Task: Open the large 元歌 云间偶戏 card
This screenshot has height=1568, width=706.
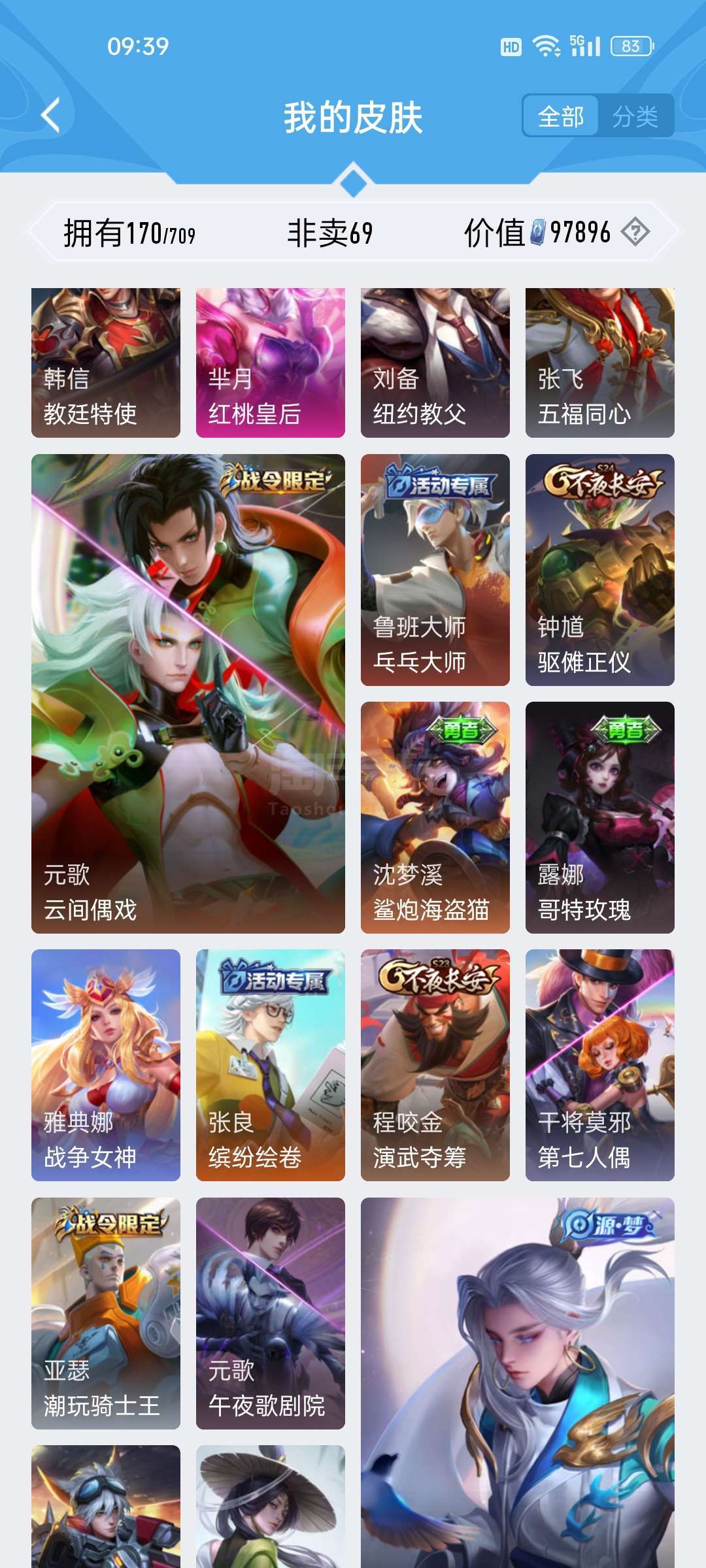Action: tap(188, 694)
